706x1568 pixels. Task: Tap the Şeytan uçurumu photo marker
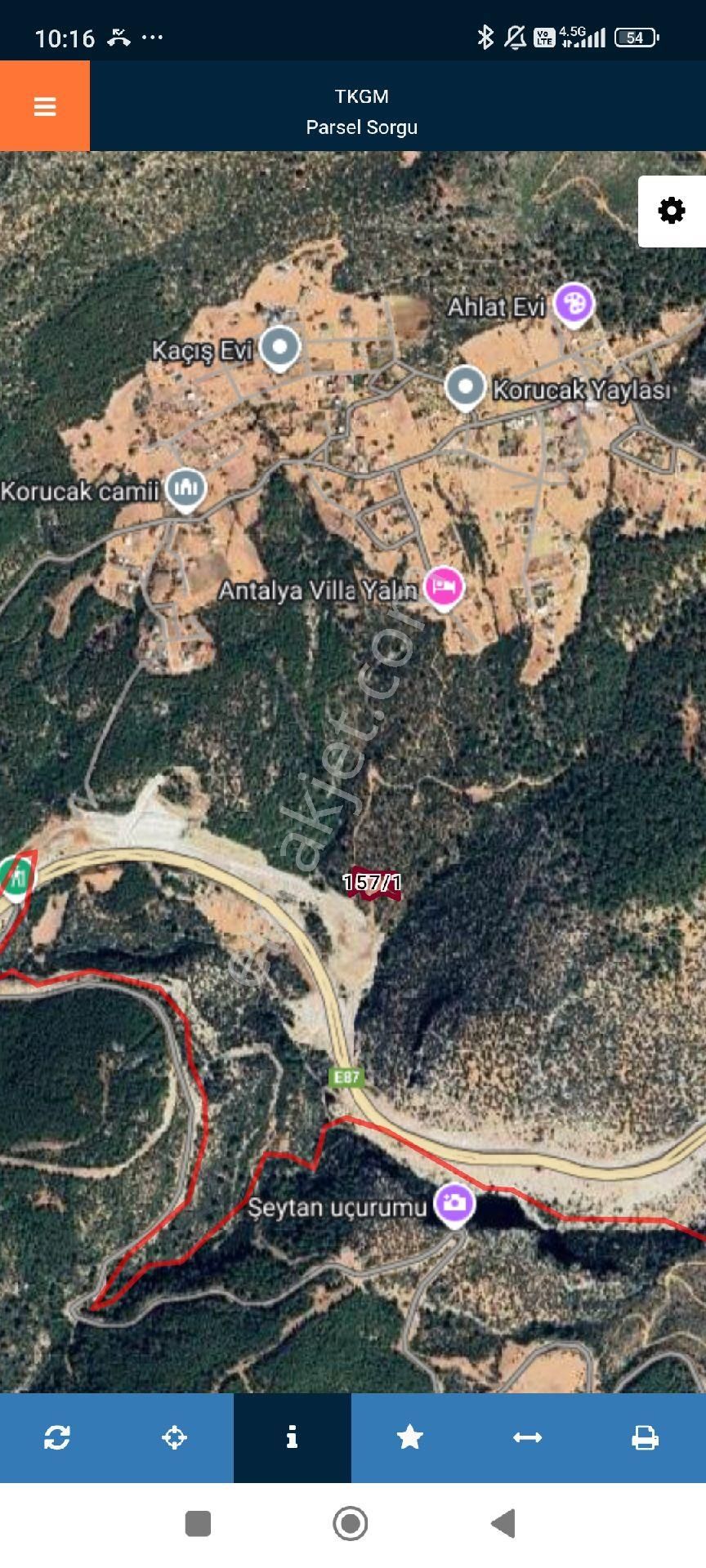(x=454, y=1203)
